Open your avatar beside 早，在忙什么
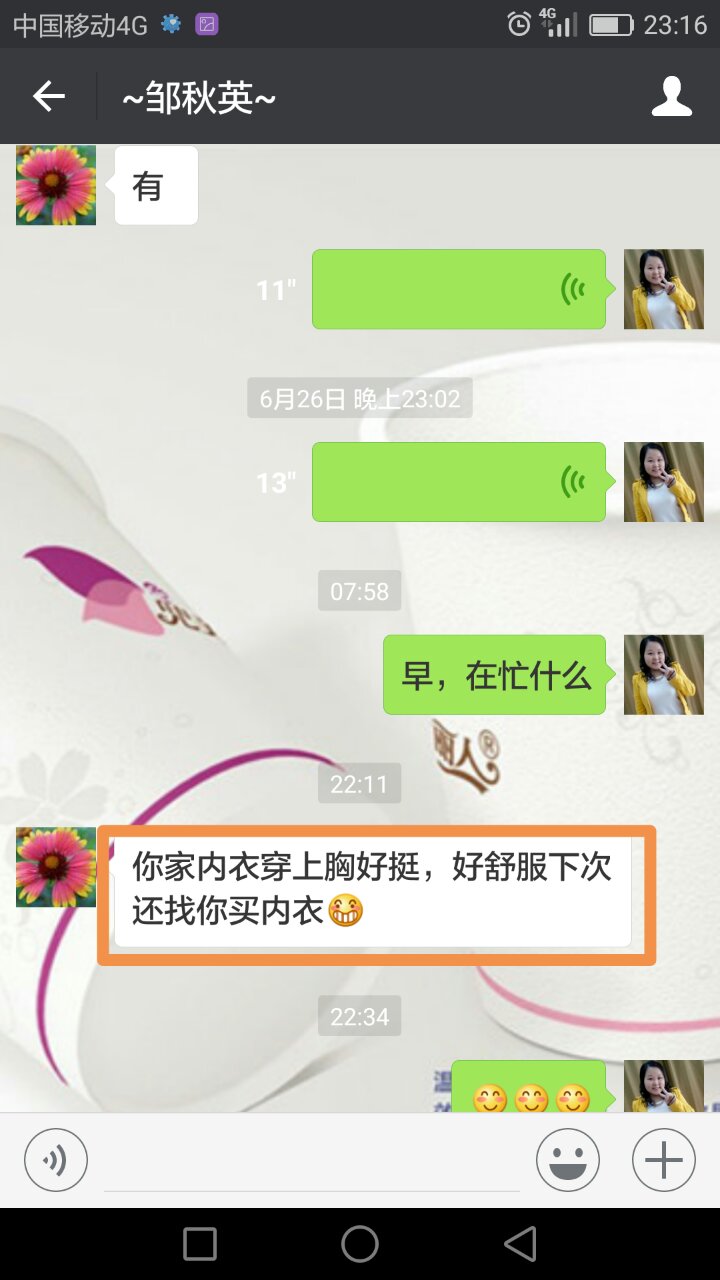720x1280 pixels. click(663, 675)
